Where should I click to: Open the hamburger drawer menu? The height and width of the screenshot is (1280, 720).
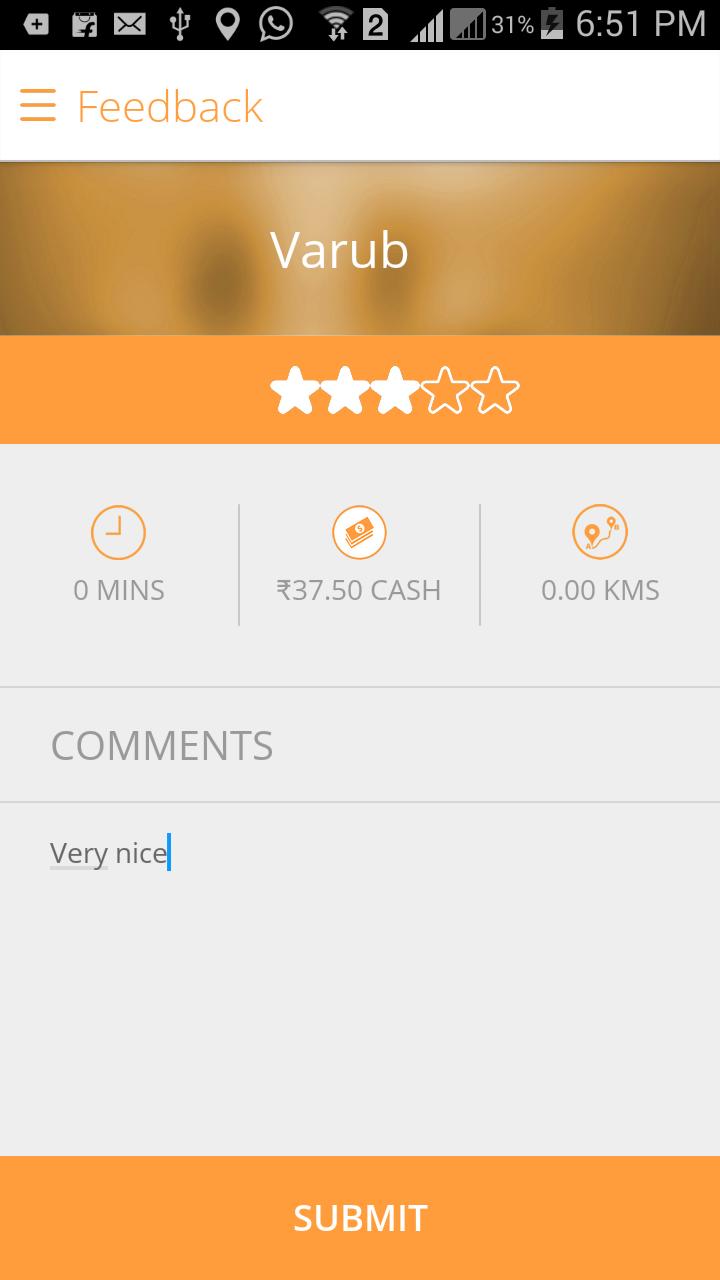point(38,105)
